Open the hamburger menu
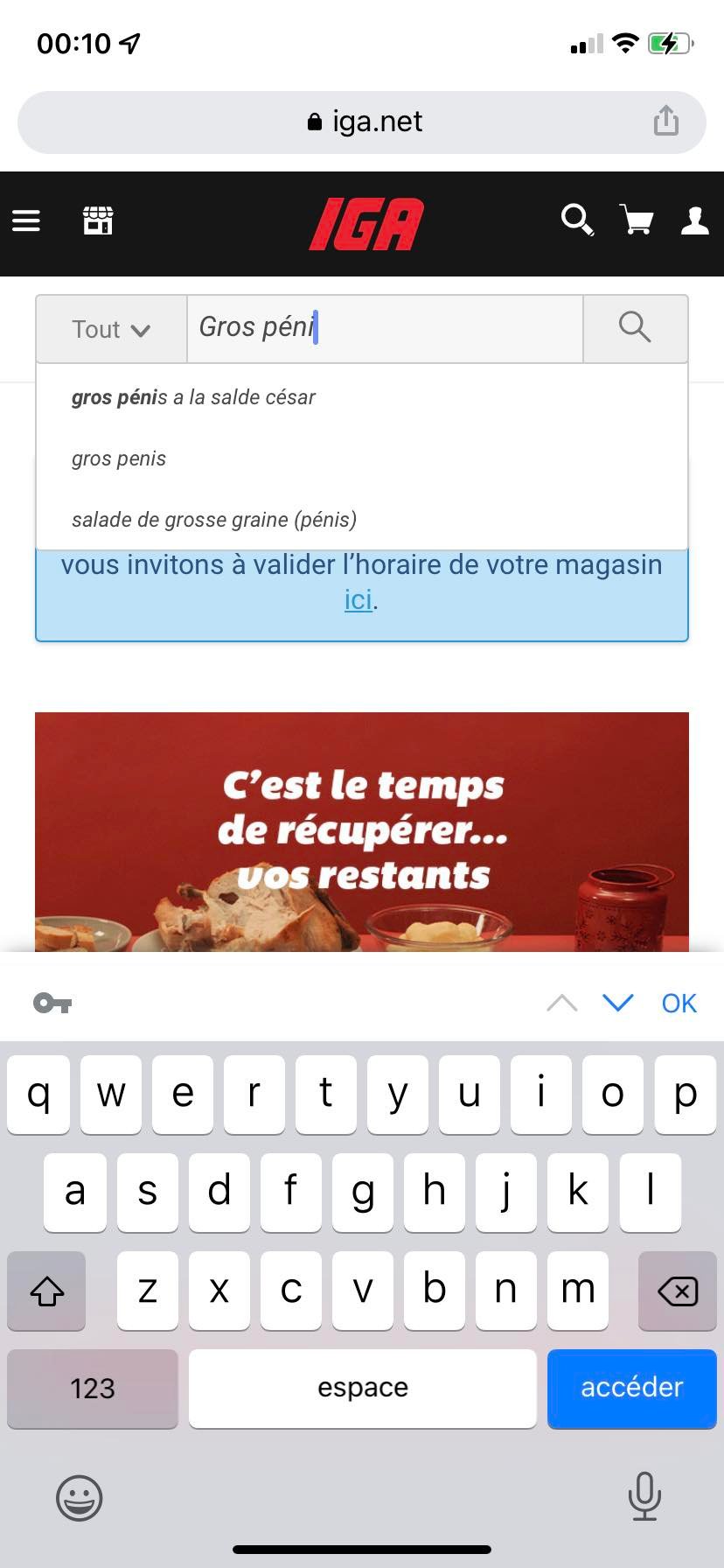 point(26,221)
